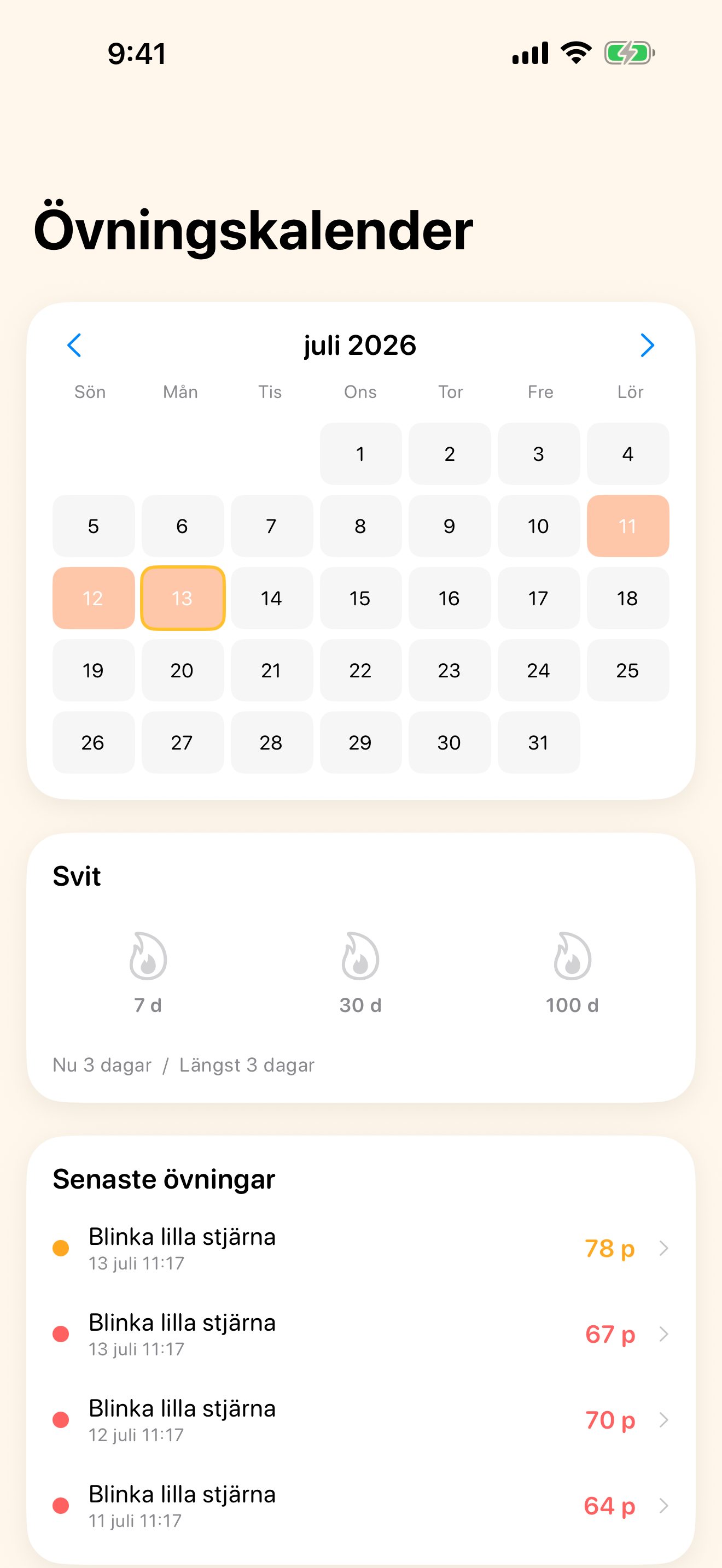Choose 20 July in the calendar
This screenshot has height=1568, width=722.
182,670
